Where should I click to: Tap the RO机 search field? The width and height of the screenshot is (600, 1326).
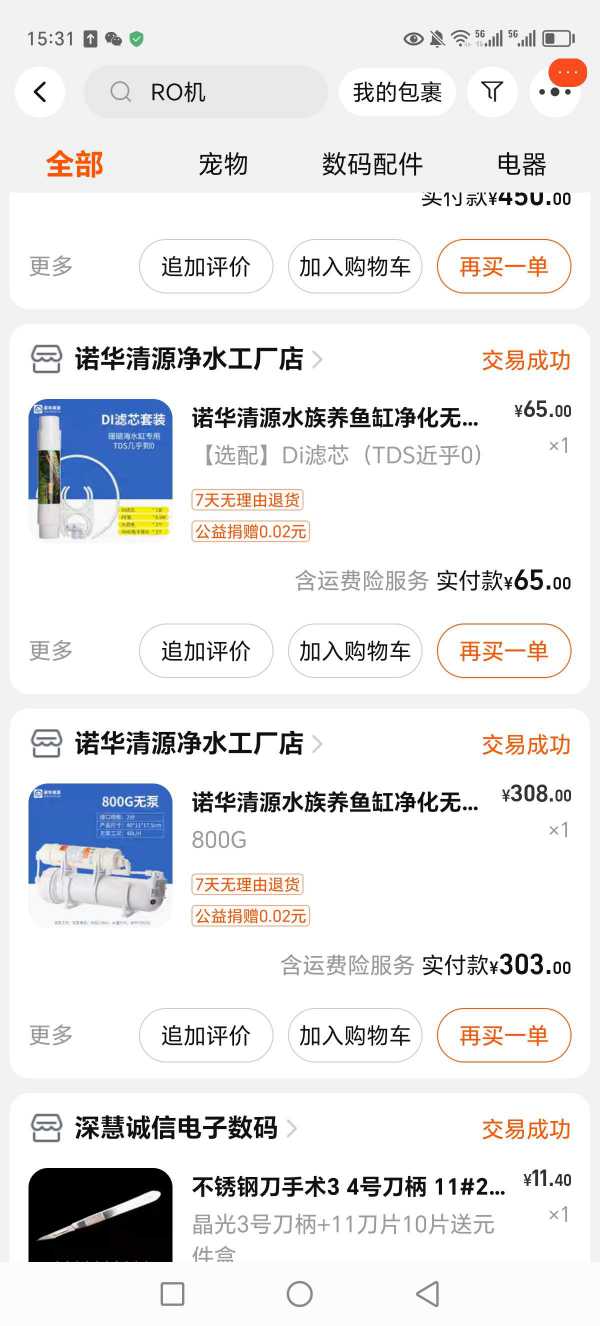point(206,93)
